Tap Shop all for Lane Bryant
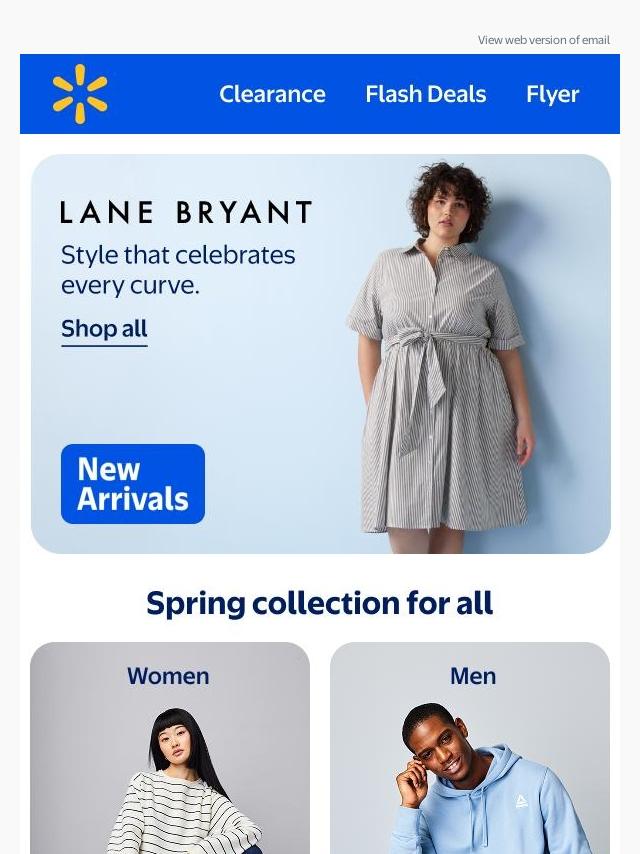Image resolution: width=640 pixels, height=854 pixels. 104,329
